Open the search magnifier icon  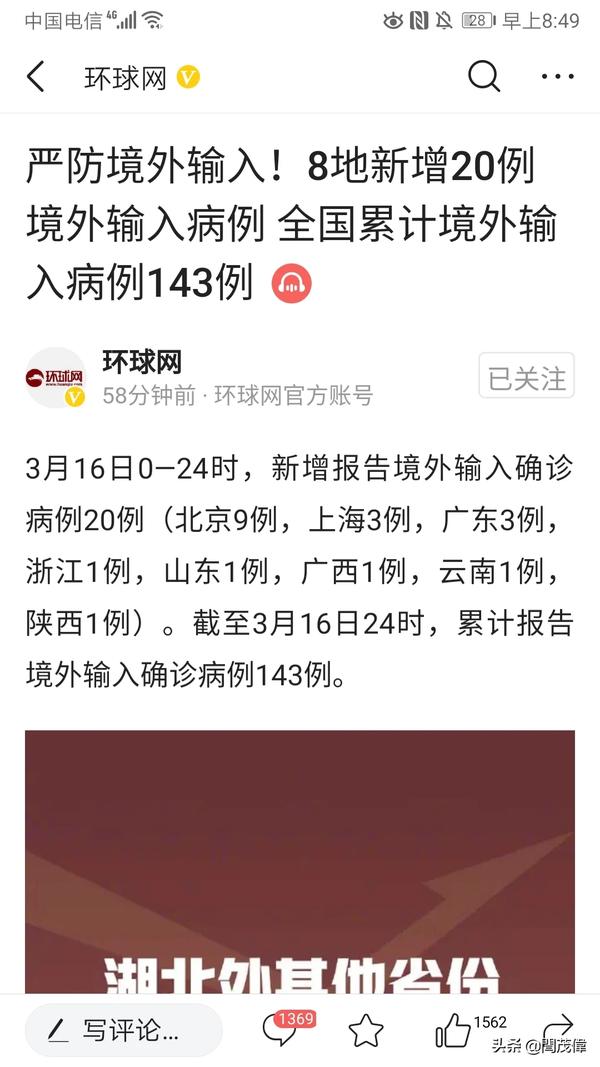[484, 76]
